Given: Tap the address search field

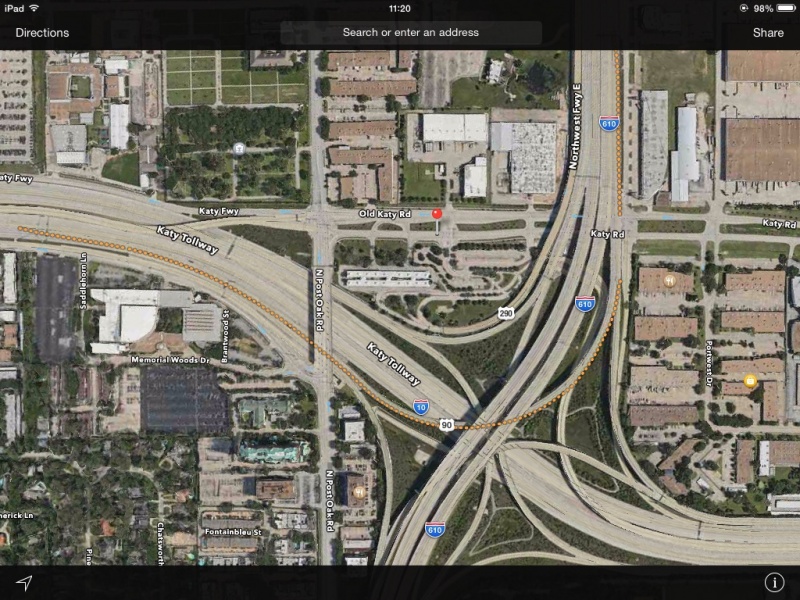Looking at the screenshot, I should click(410, 32).
